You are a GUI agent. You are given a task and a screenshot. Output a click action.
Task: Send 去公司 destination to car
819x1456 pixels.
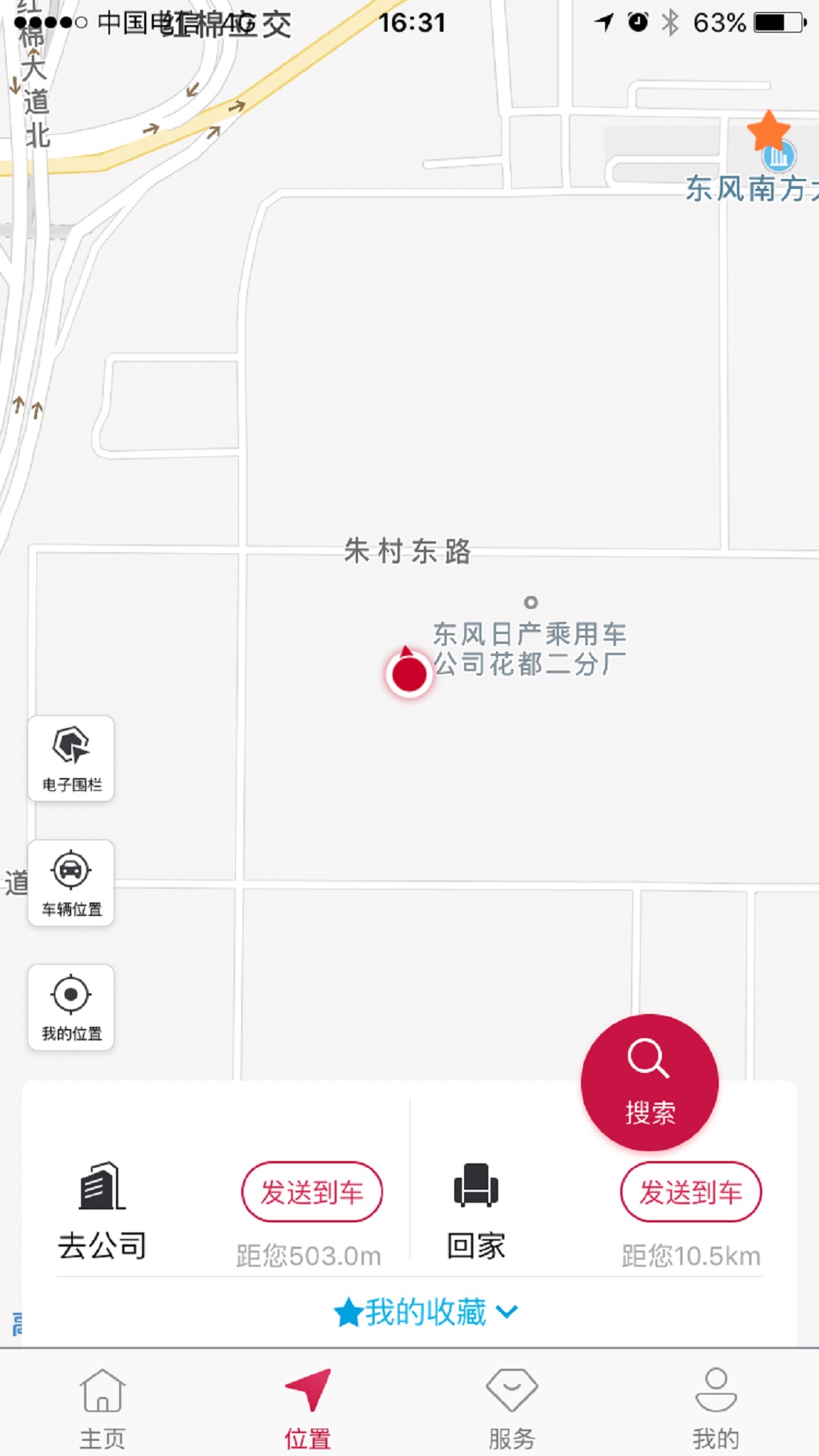[312, 1191]
